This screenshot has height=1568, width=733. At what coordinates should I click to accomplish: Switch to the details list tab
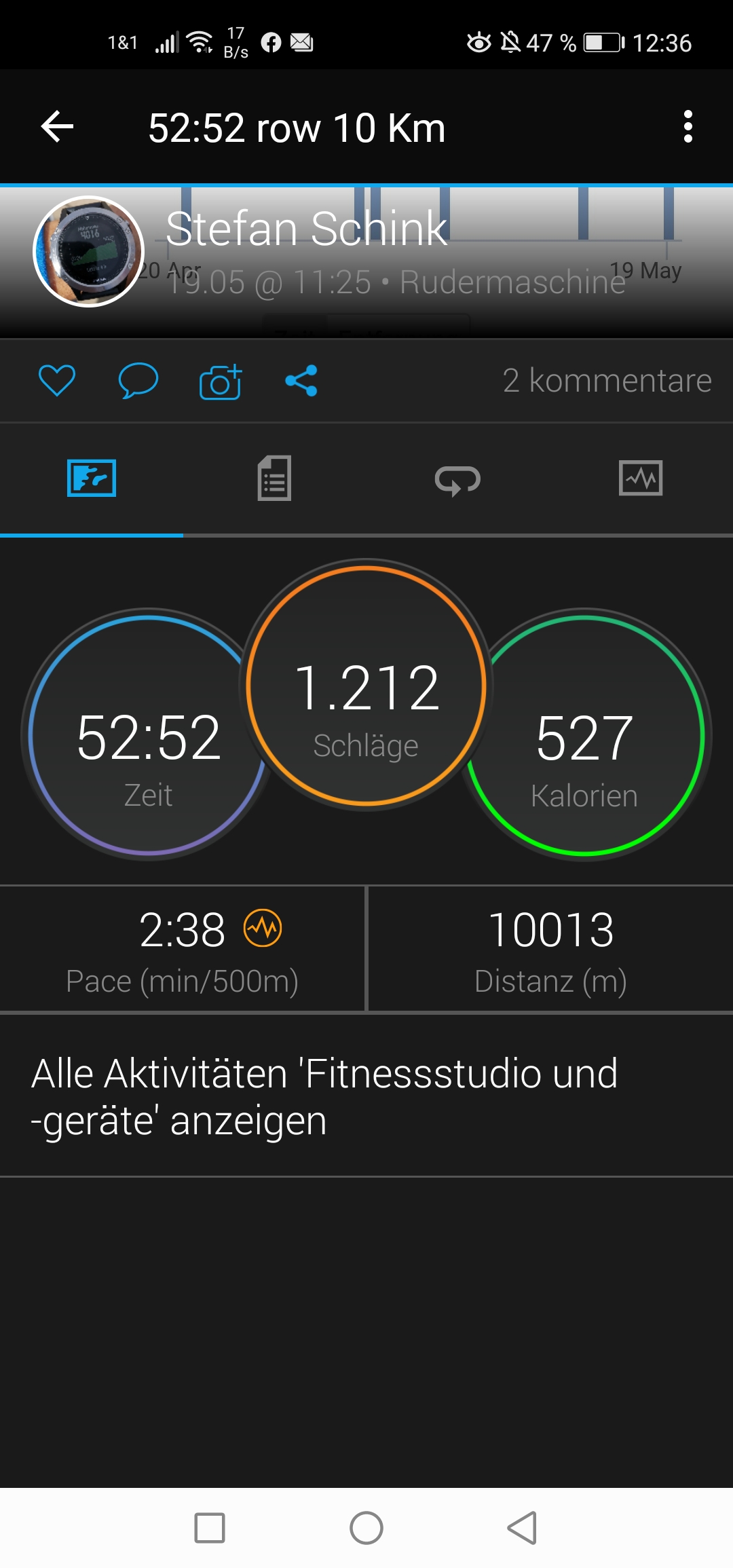[275, 479]
